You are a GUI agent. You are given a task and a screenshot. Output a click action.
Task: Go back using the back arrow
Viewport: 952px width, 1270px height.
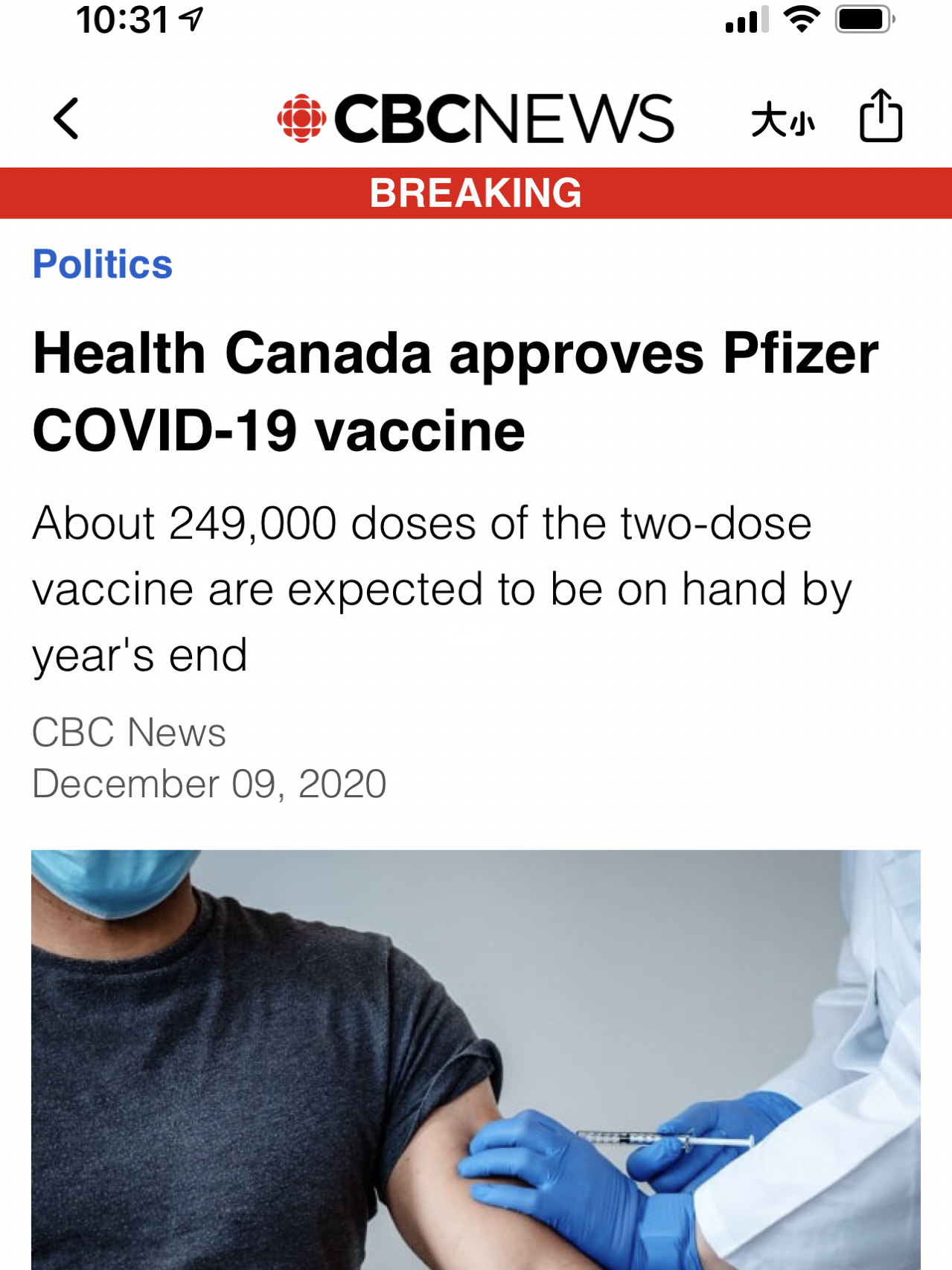point(66,118)
